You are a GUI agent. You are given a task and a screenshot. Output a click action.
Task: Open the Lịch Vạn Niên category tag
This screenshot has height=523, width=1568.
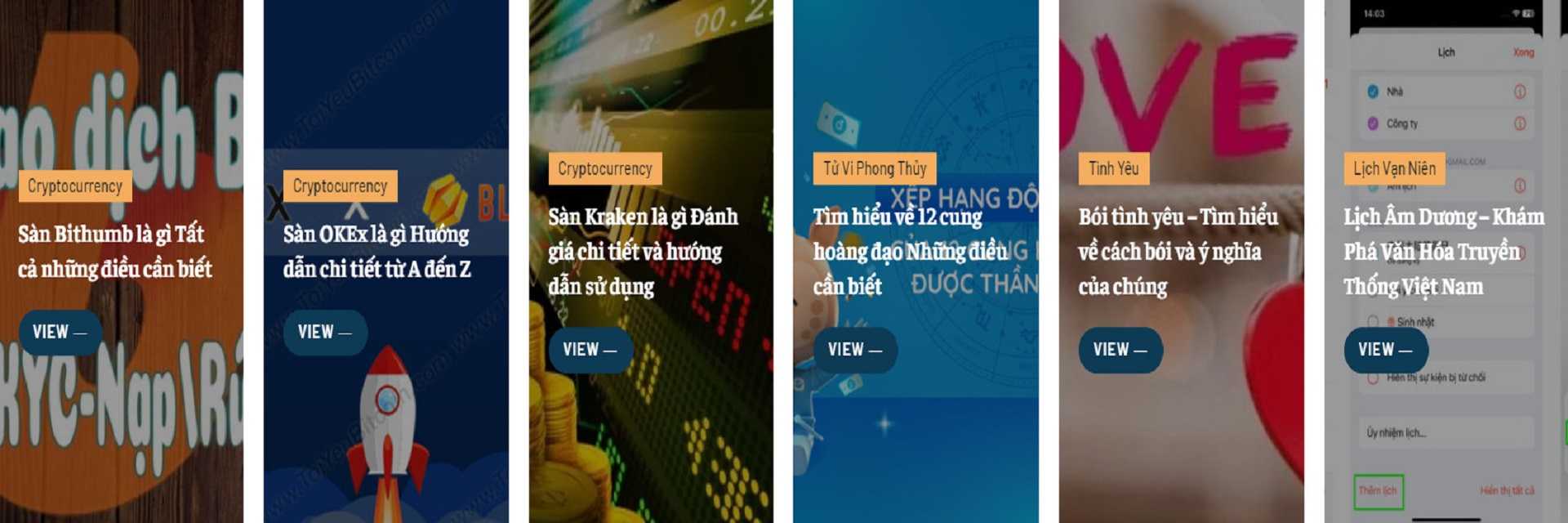1394,169
